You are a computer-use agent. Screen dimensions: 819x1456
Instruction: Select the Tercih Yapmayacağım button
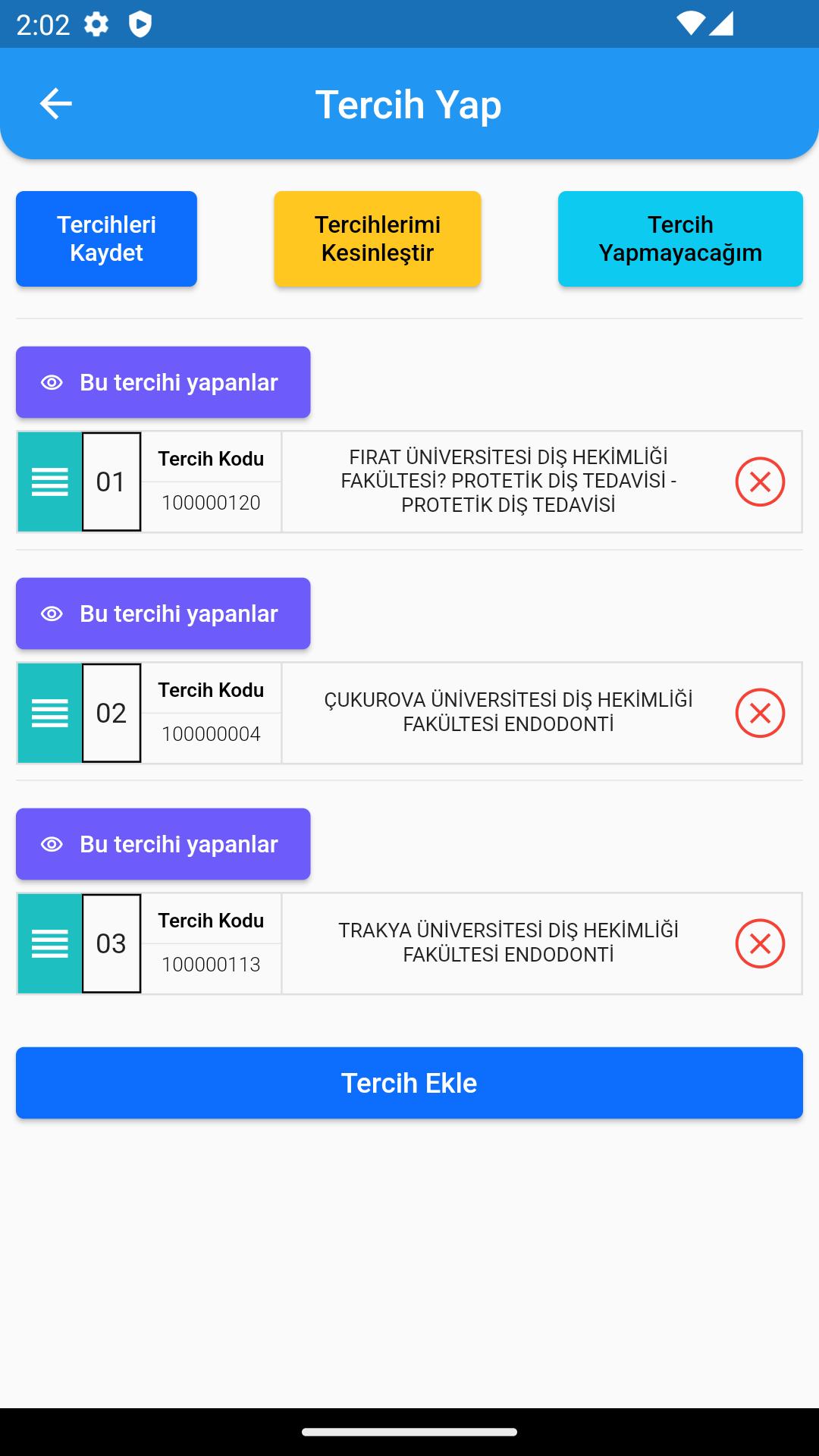tap(680, 239)
